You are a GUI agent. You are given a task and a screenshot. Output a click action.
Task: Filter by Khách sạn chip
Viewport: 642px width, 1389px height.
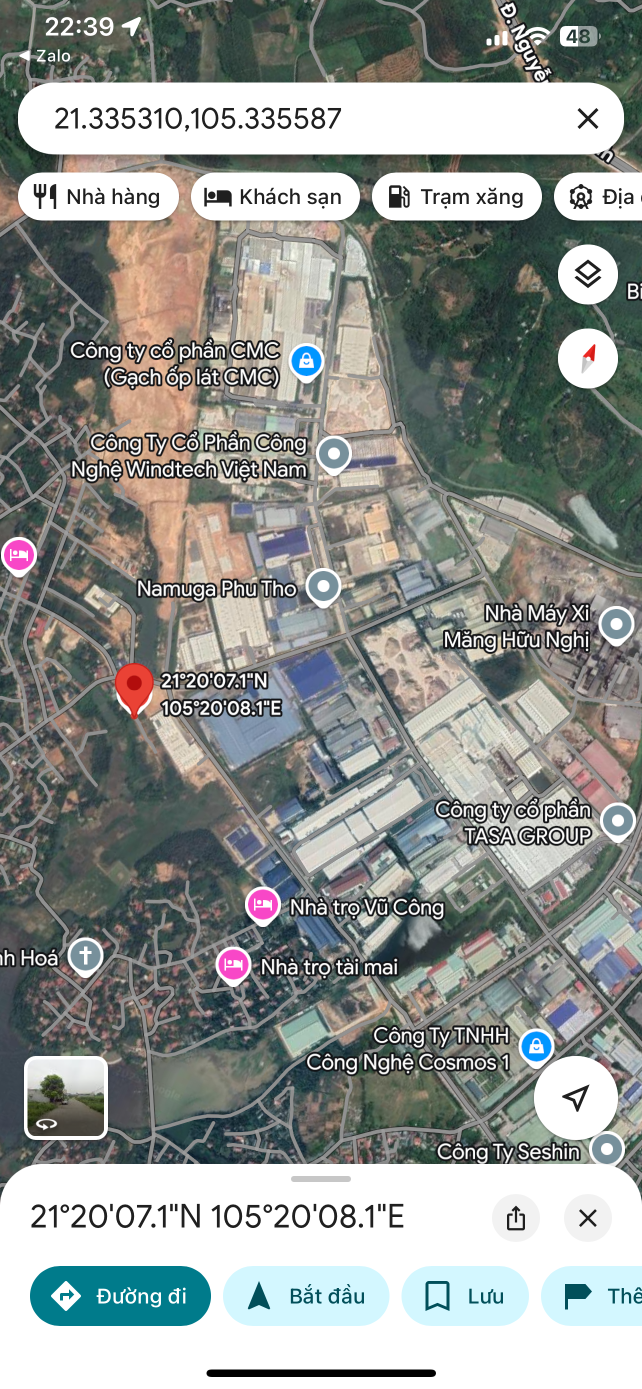273,197
